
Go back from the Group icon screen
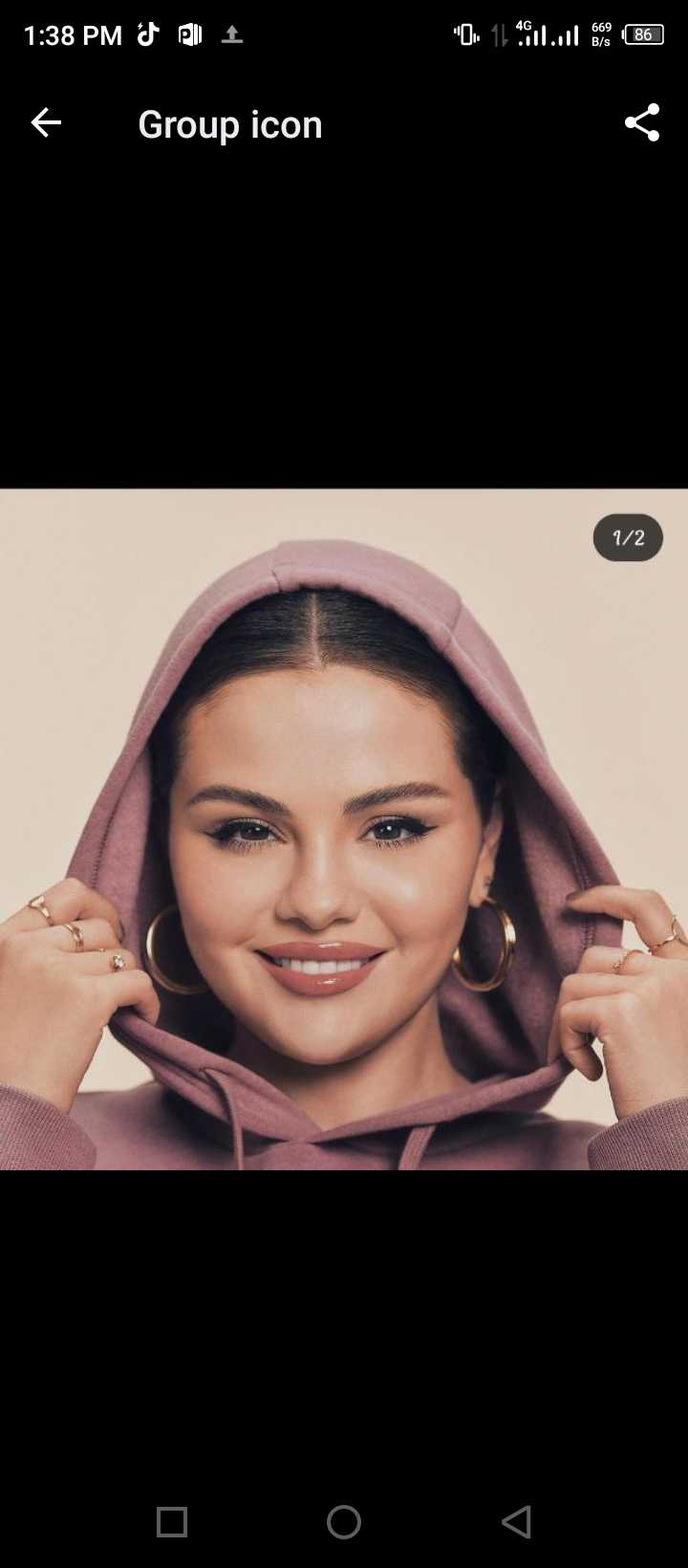point(46,122)
